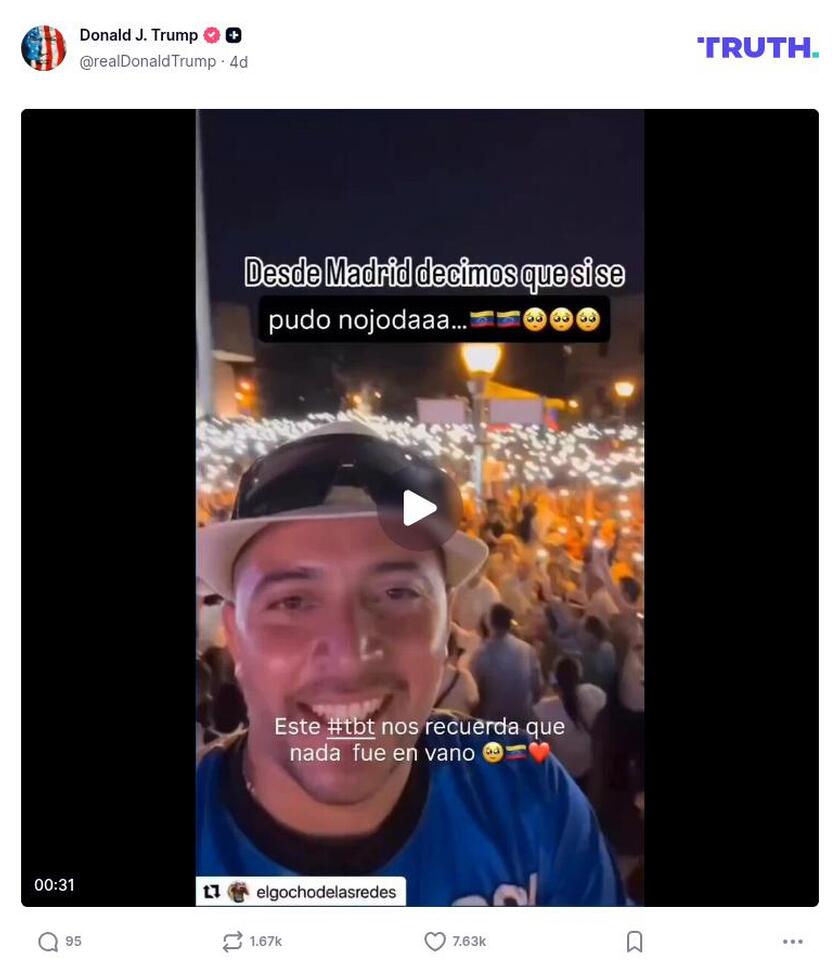Play the video in the post
Screen dimensions: 840x979
[x=419, y=508]
